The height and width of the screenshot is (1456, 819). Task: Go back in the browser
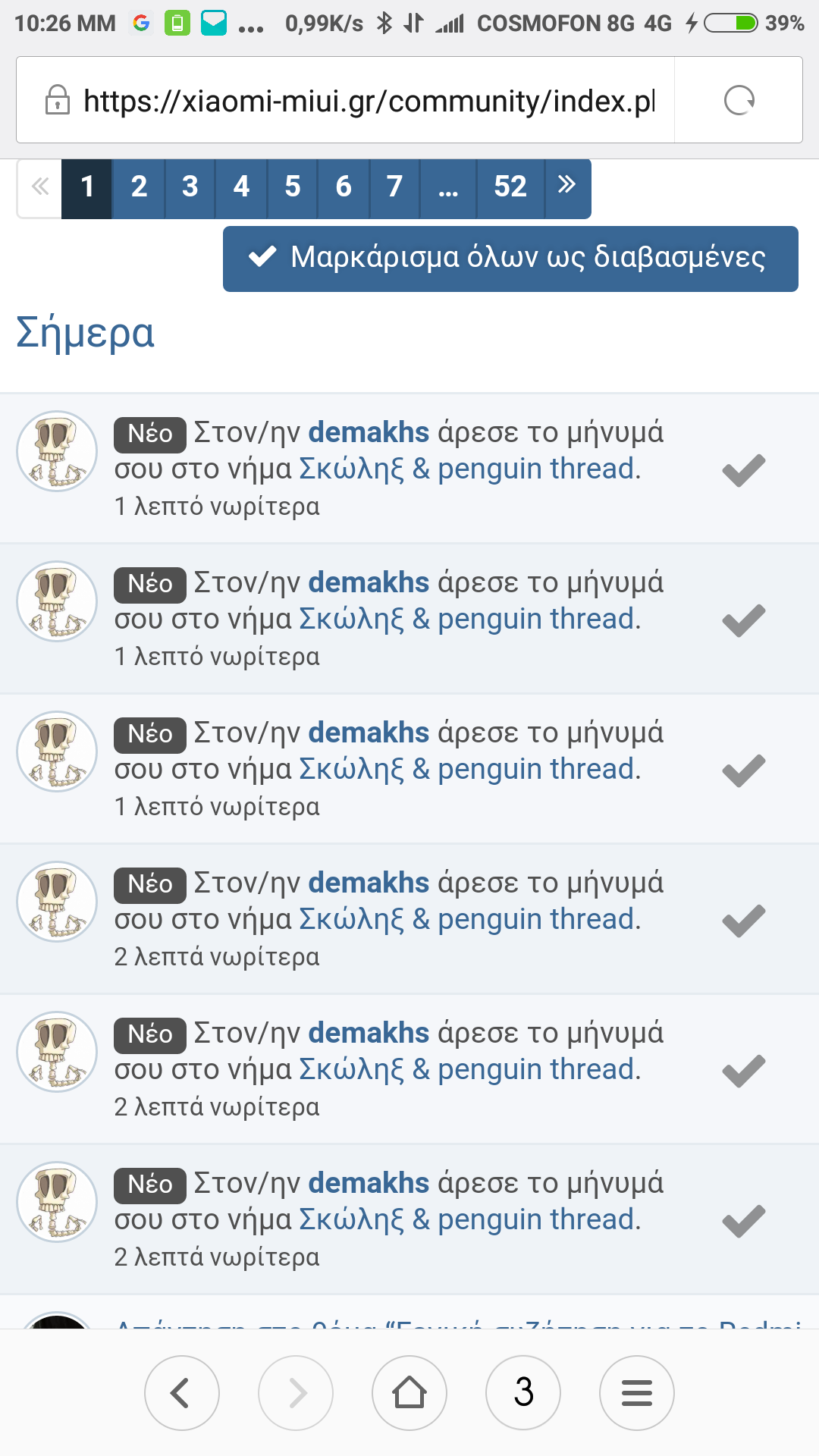click(x=181, y=1393)
